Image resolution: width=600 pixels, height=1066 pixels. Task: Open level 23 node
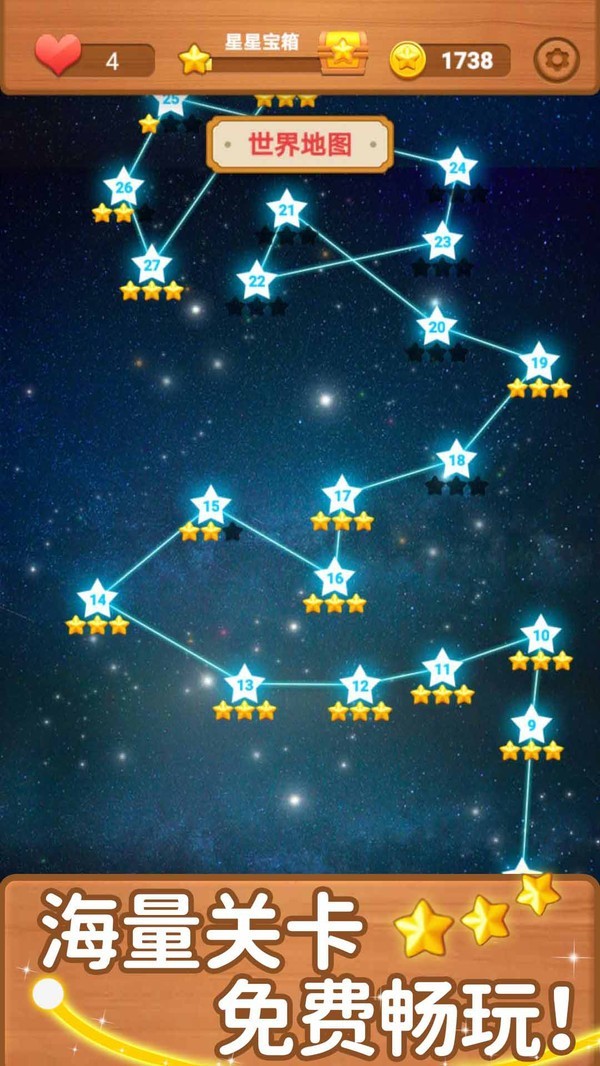[x=442, y=241]
